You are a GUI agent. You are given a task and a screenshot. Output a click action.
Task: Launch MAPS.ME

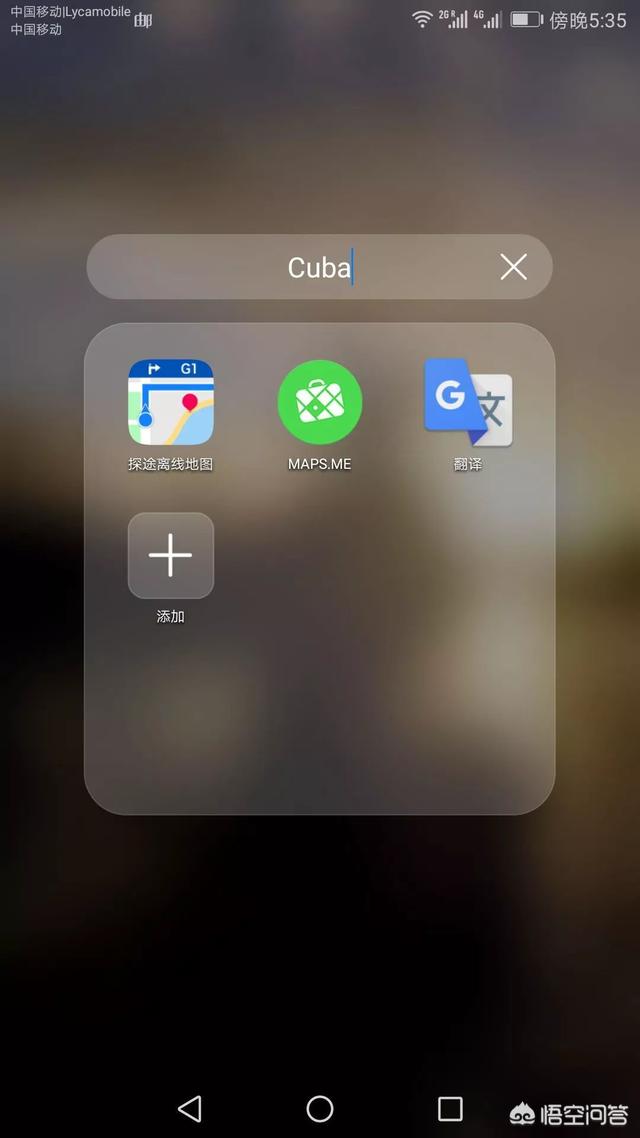click(320, 402)
